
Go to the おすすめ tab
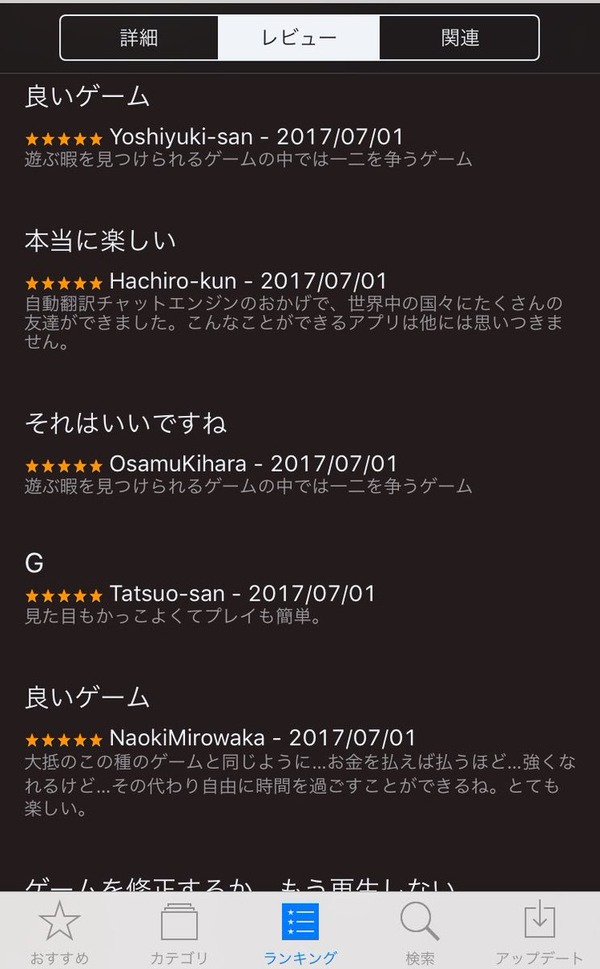(59, 932)
